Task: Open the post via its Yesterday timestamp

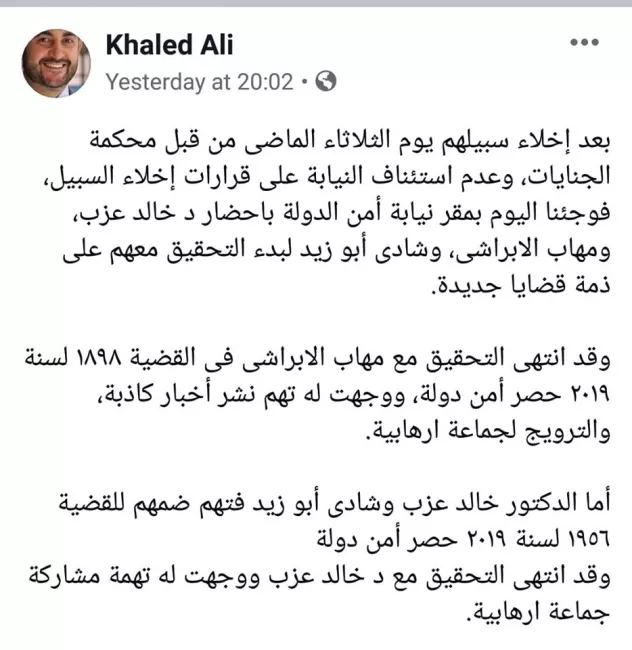Action: [x=200, y=82]
